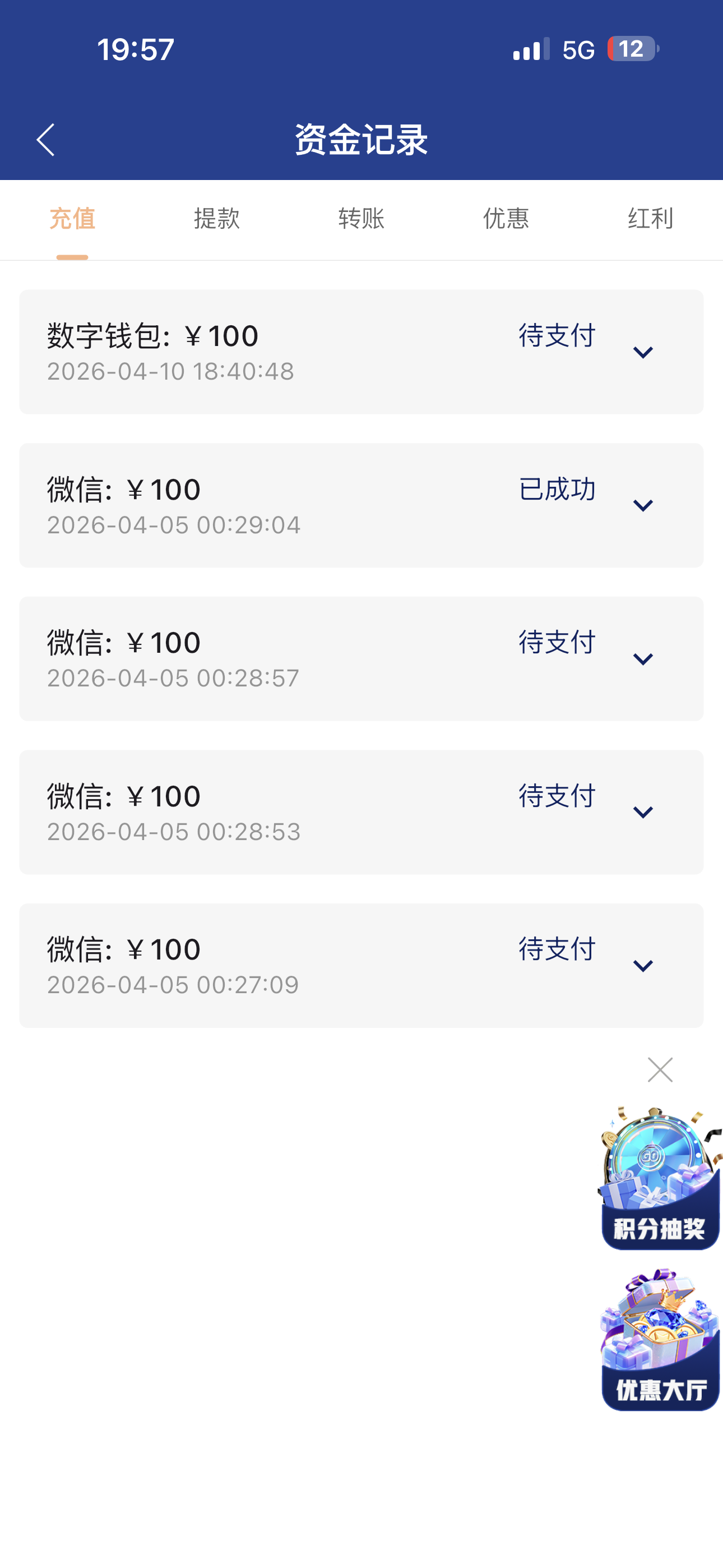723x1568 pixels.
Task: Expand the 微信 record from 00:29:04
Action: pos(643,506)
